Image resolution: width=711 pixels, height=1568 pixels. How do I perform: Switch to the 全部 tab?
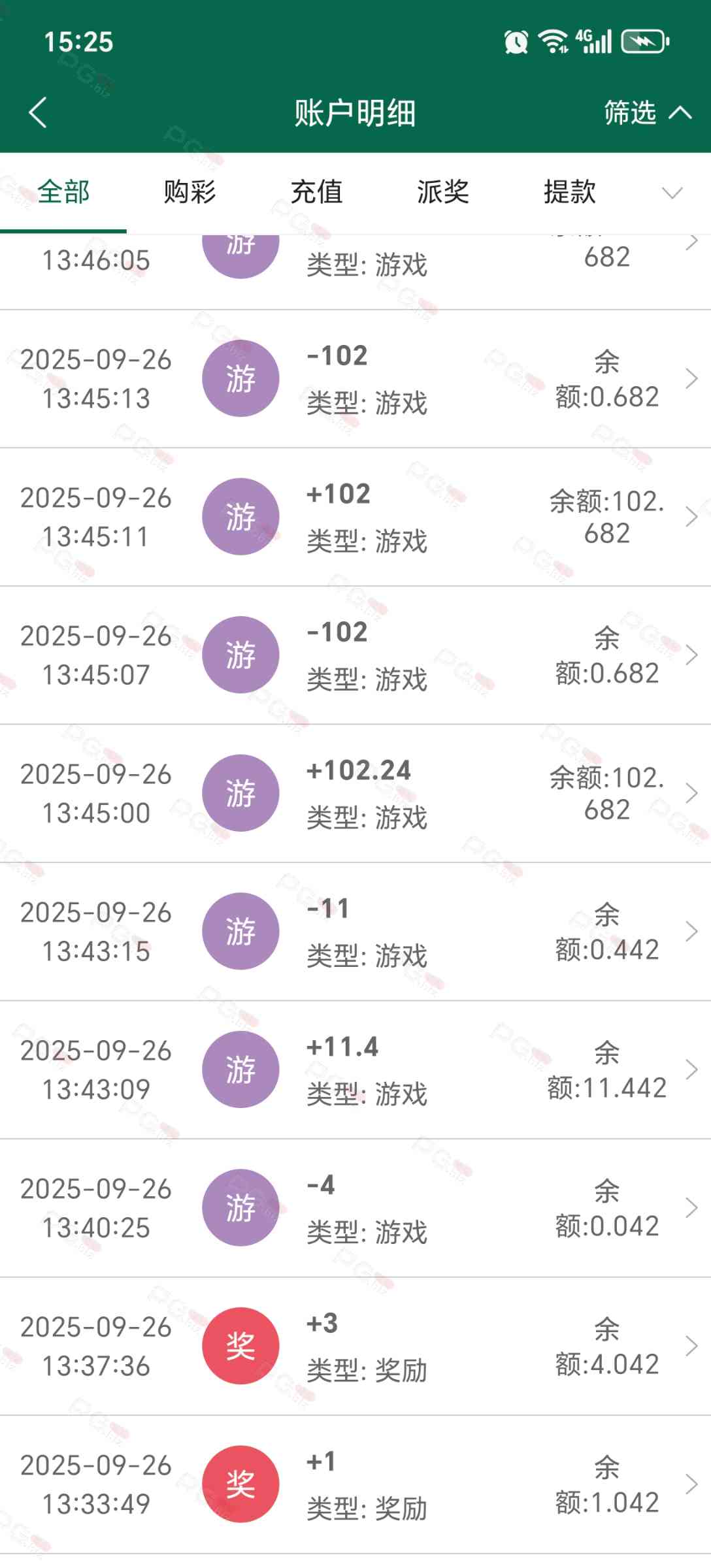63,192
